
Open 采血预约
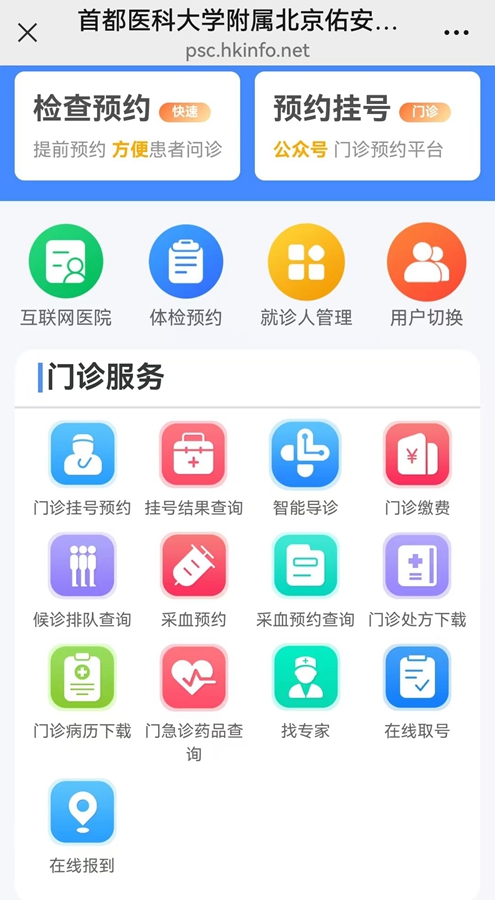[x=194, y=580]
